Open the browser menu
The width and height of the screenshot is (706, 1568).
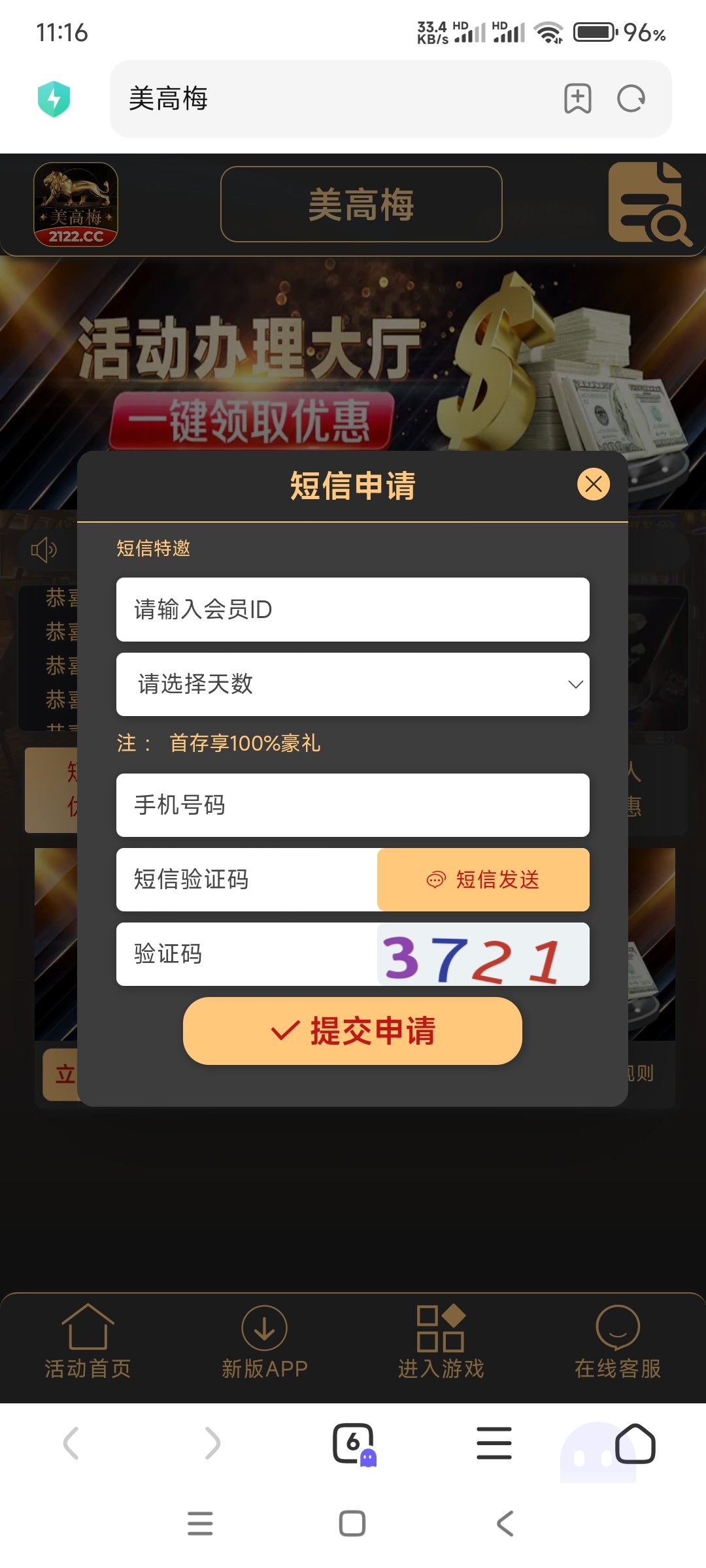494,1443
